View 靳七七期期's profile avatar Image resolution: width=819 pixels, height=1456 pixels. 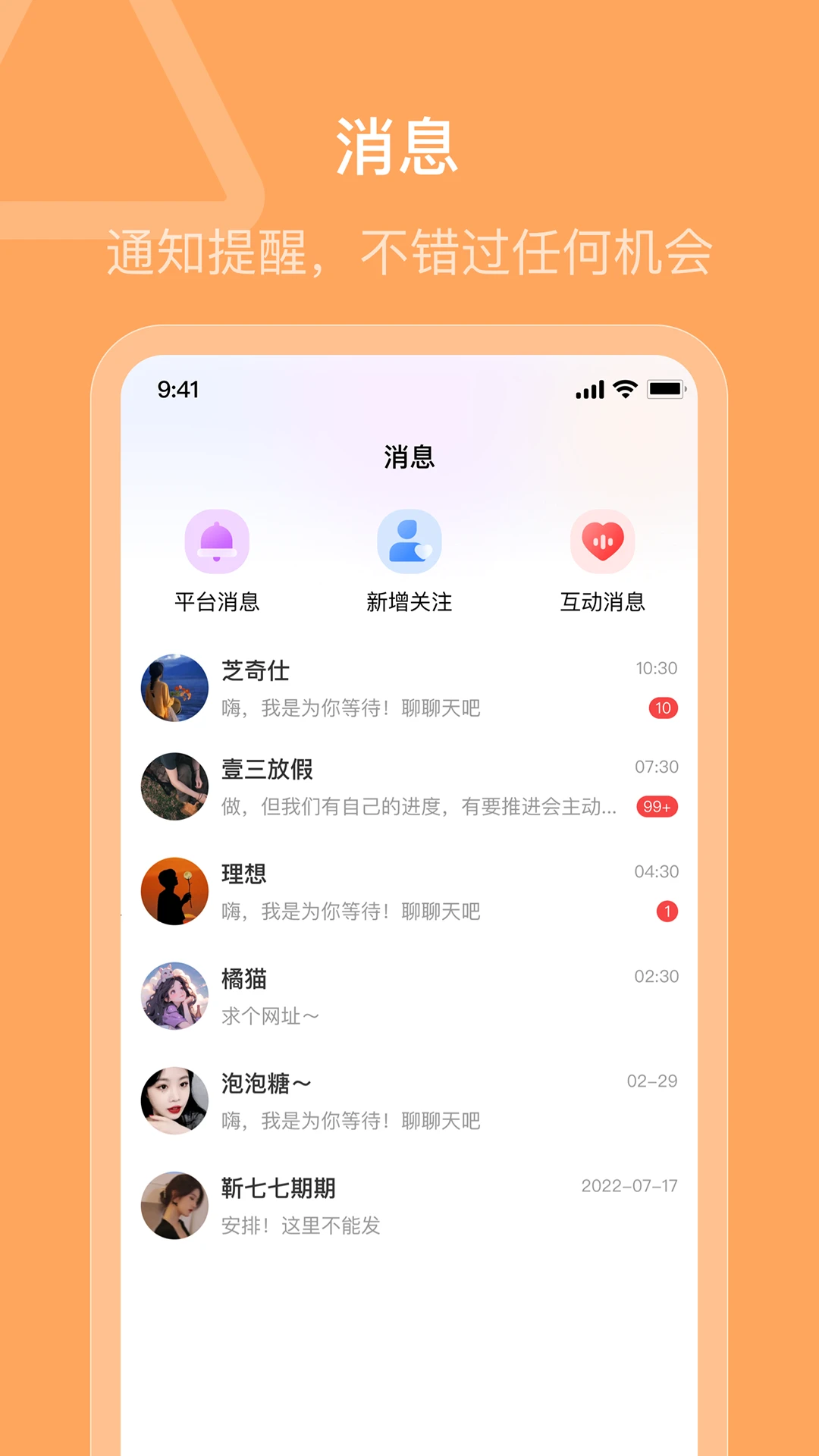point(175,1206)
